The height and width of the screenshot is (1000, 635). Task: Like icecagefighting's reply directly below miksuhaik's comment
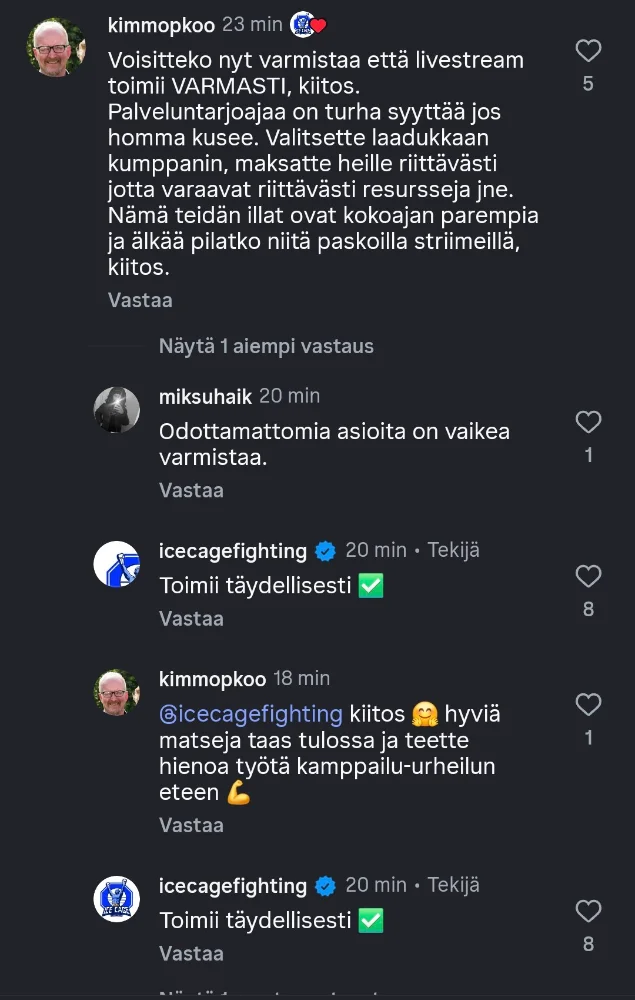(588, 576)
